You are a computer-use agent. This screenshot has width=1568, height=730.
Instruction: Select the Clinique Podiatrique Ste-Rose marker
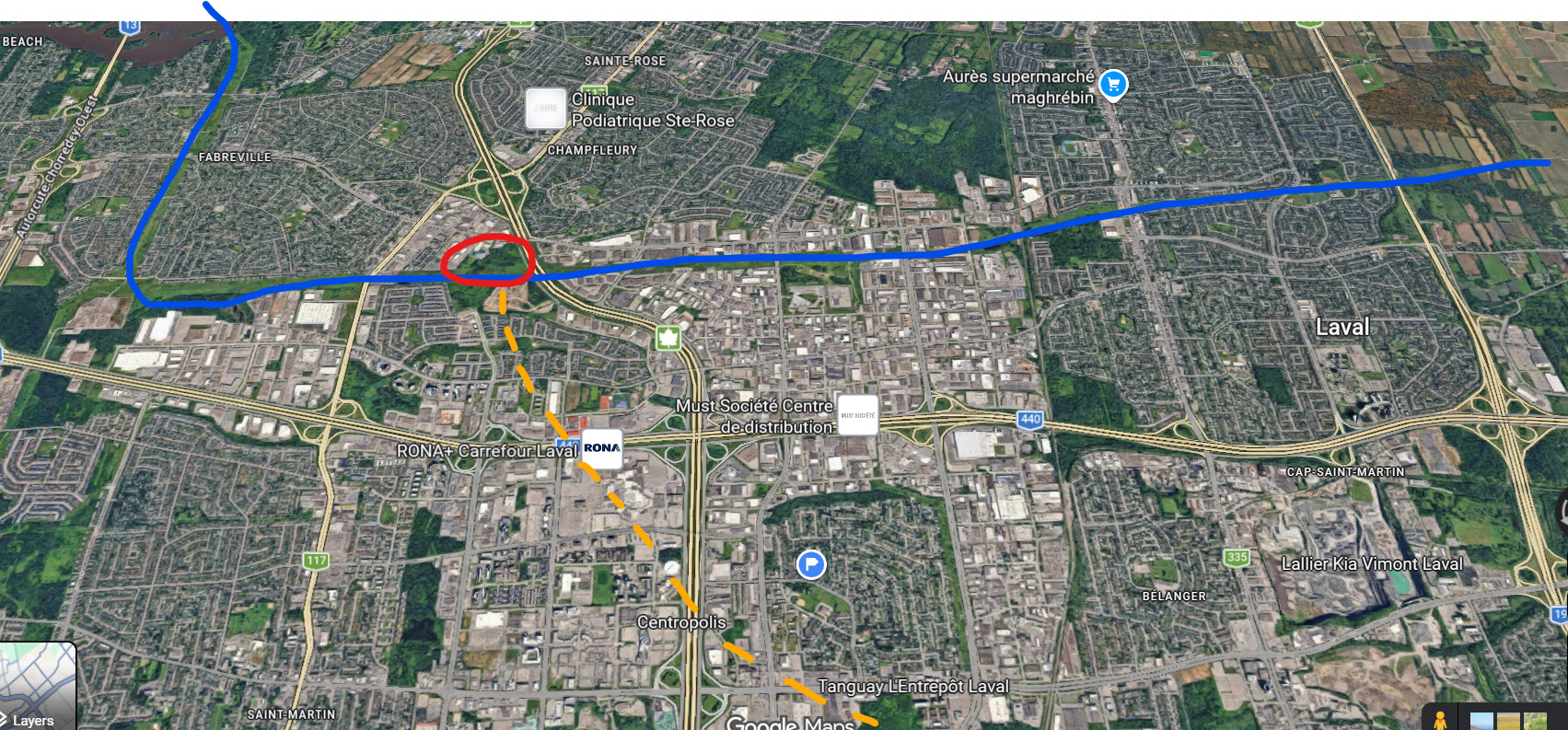point(545,109)
